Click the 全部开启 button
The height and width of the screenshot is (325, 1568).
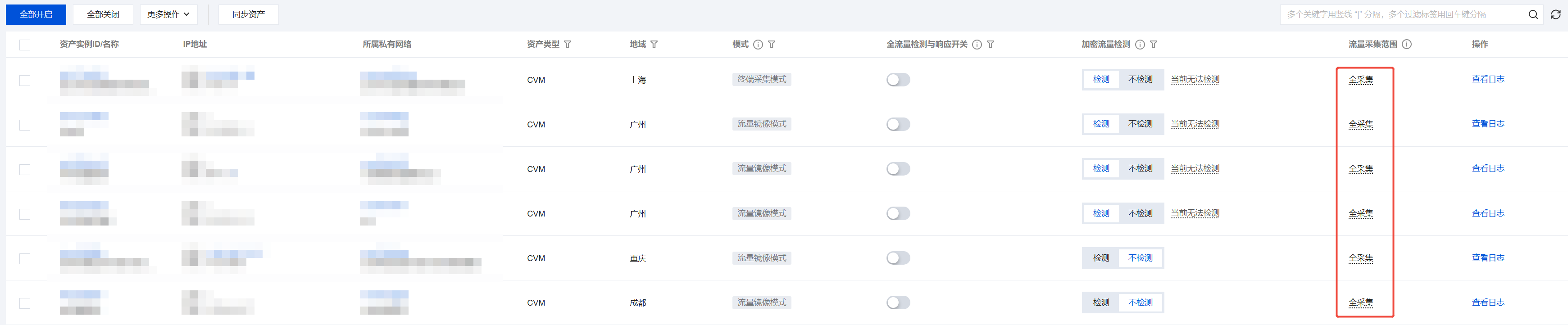point(36,14)
